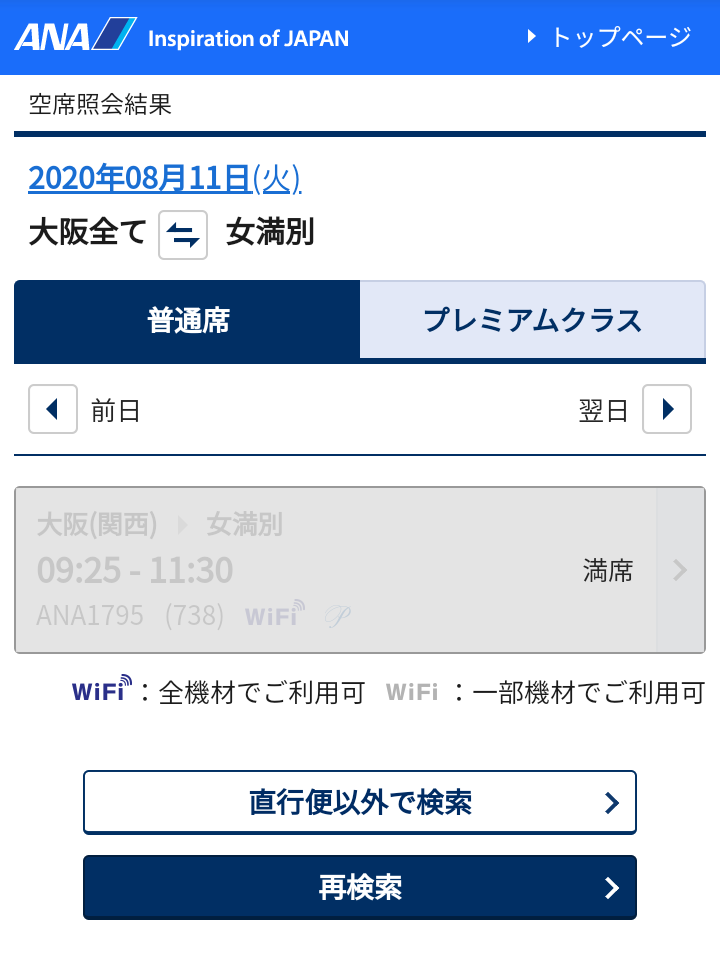The width and height of the screenshot is (720, 956).
Task: Click the arrow icon beside トップページ
Action: (x=529, y=37)
